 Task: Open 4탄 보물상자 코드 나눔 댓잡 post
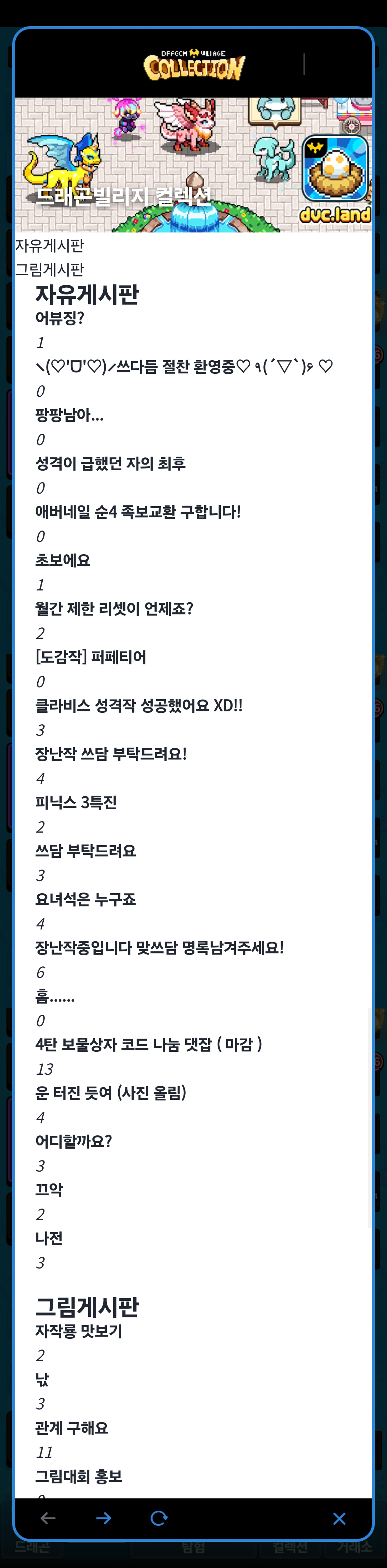148,1044
